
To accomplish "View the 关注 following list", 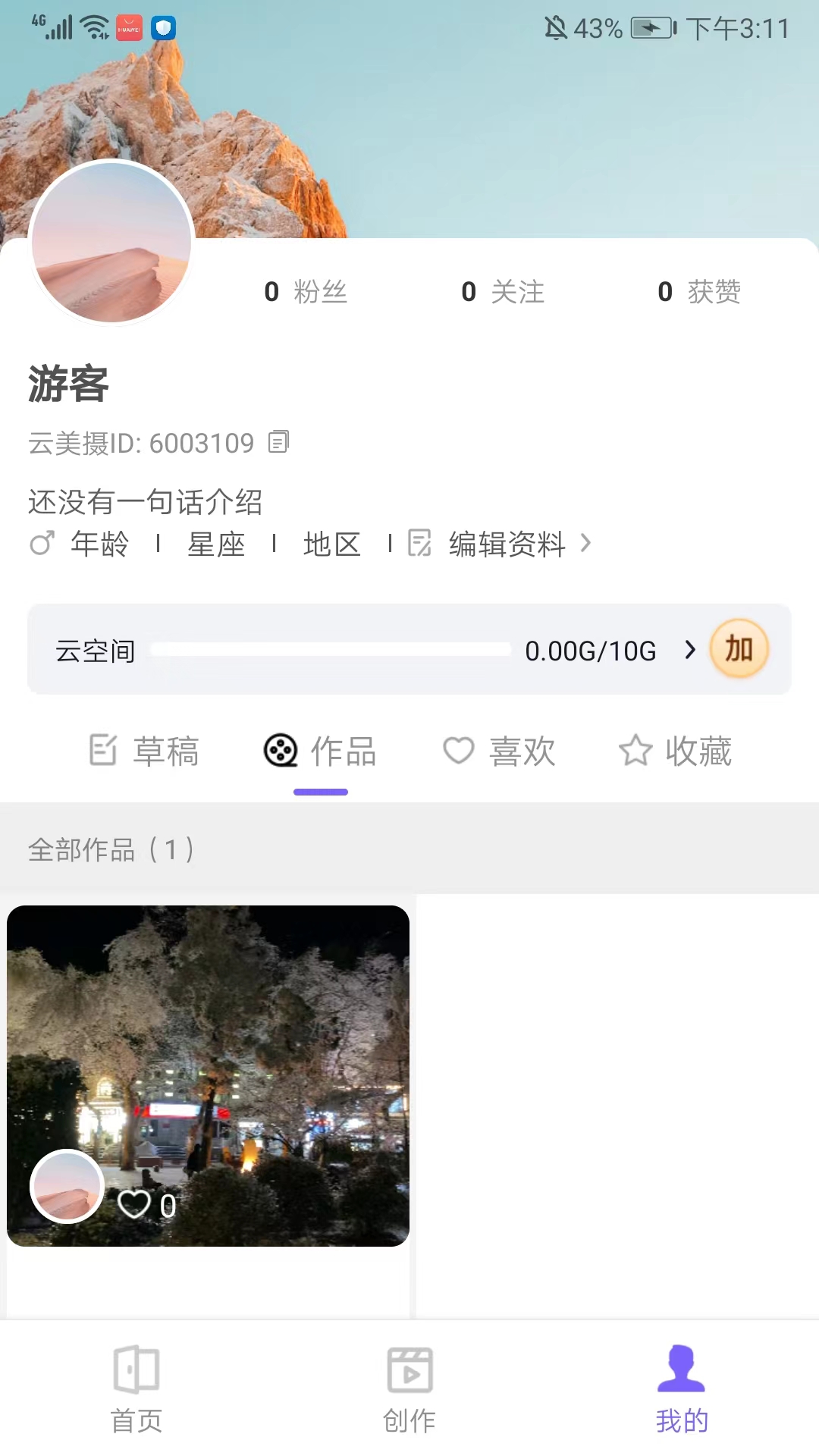I will (x=503, y=292).
